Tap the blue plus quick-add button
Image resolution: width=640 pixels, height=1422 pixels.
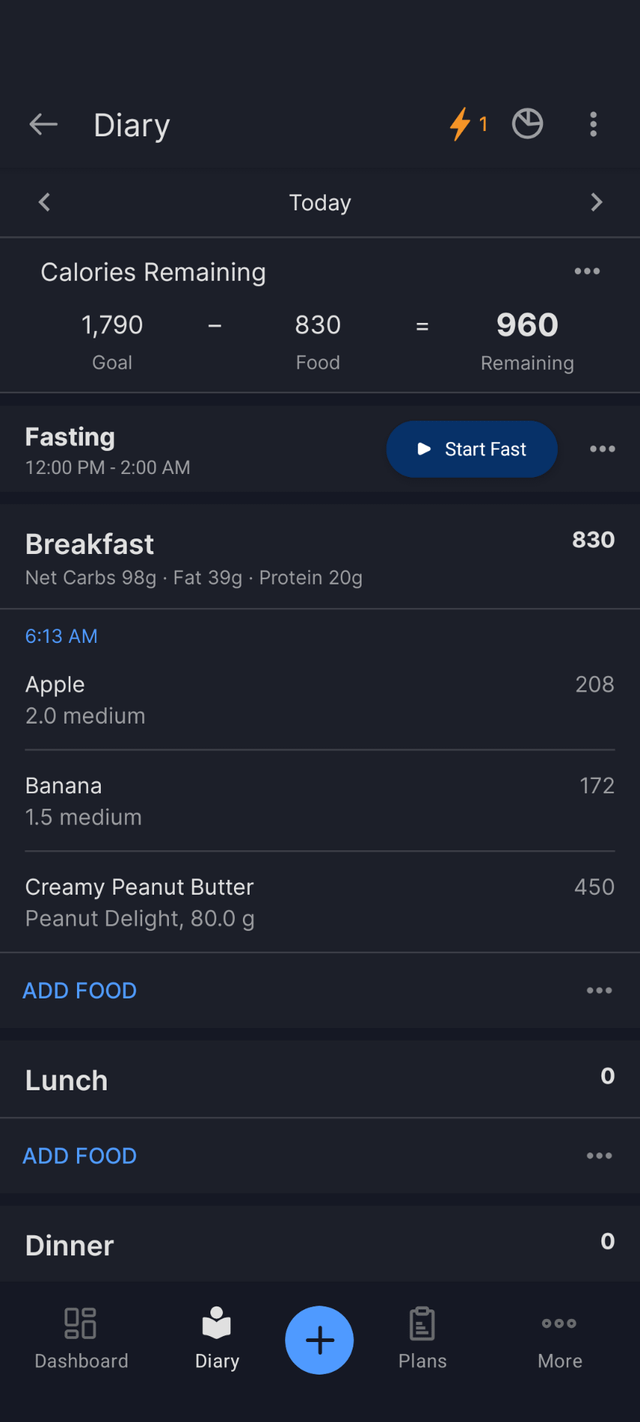(320, 1340)
